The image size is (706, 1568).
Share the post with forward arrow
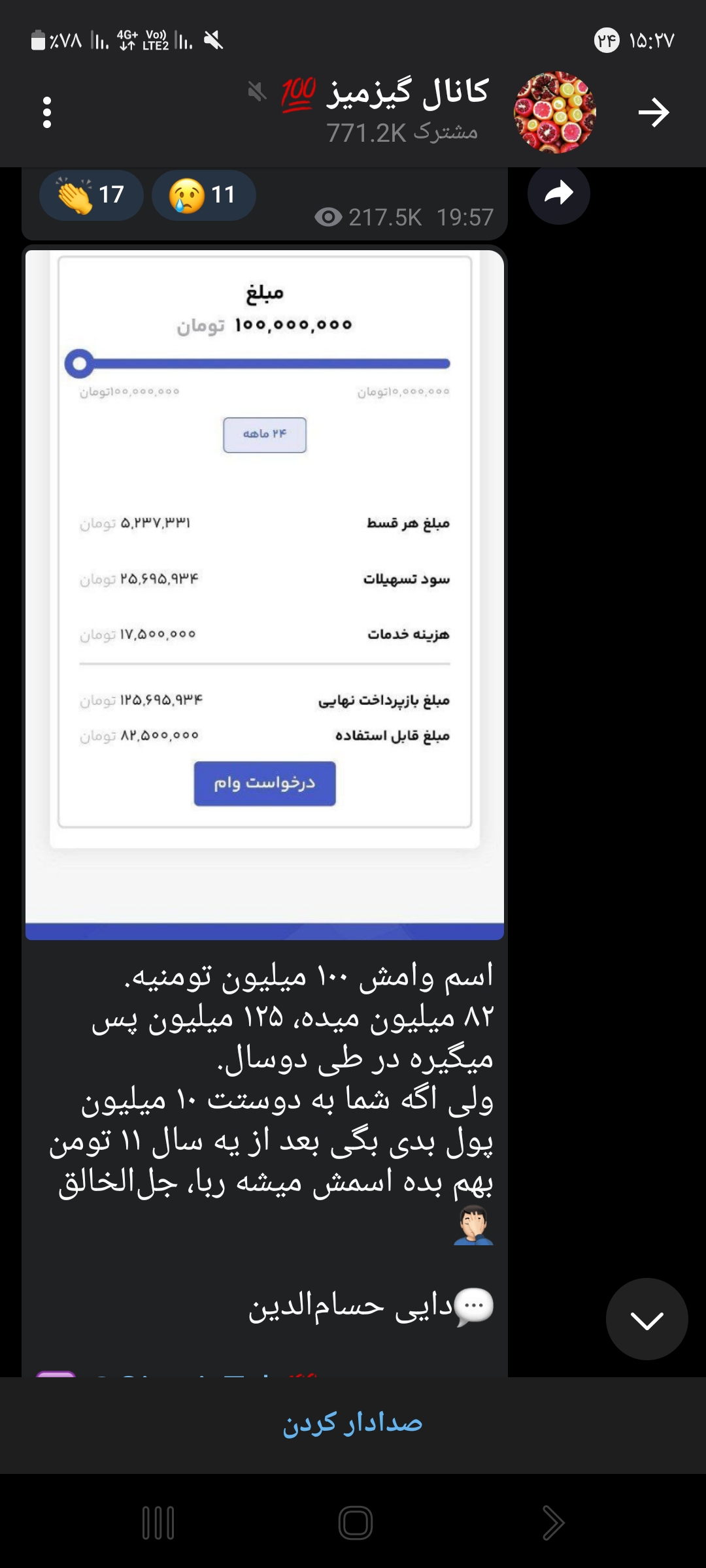(558, 193)
